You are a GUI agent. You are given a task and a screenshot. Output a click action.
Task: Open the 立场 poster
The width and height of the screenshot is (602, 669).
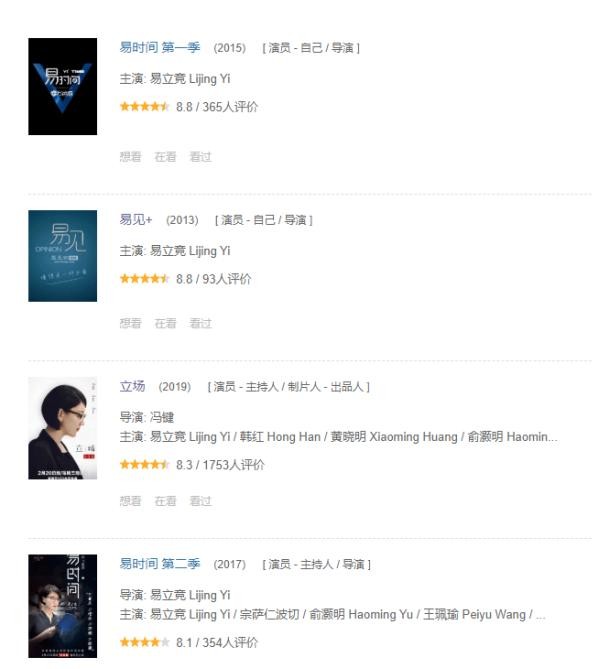pos(62,428)
